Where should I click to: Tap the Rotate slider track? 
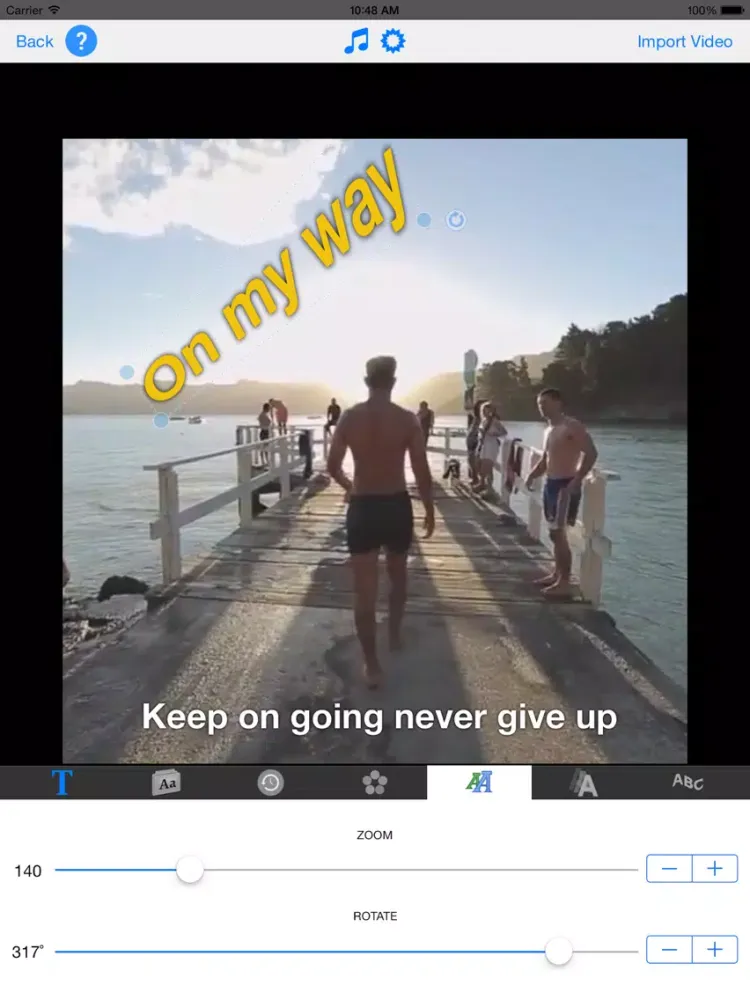click(x=300, y=951)
